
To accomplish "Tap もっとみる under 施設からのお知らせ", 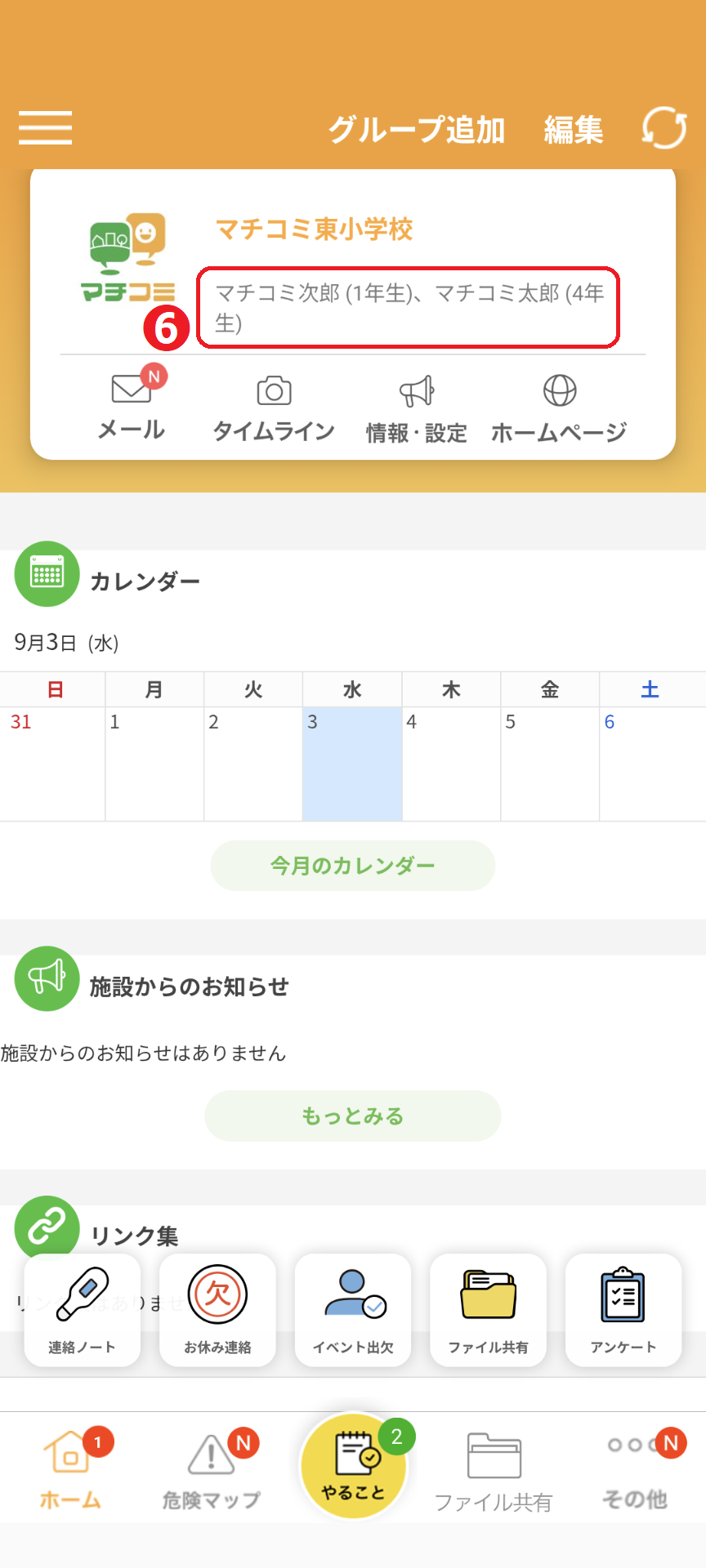I will point(353,1116).
